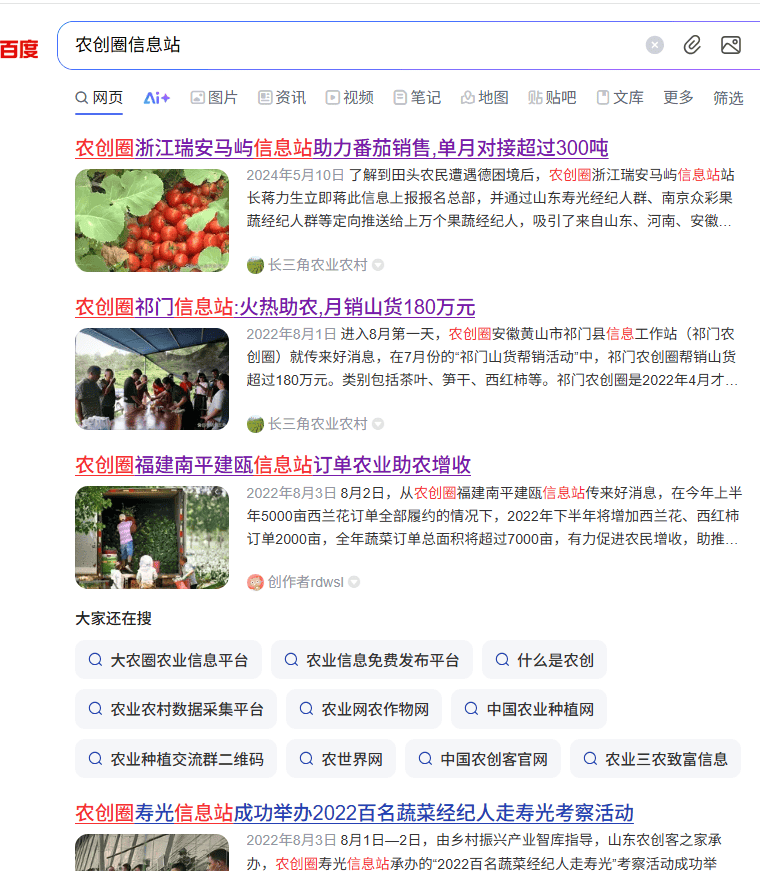
Task: Open the 祁门信息站 月销山货180万元 result
Action: (x=275, y=307)
